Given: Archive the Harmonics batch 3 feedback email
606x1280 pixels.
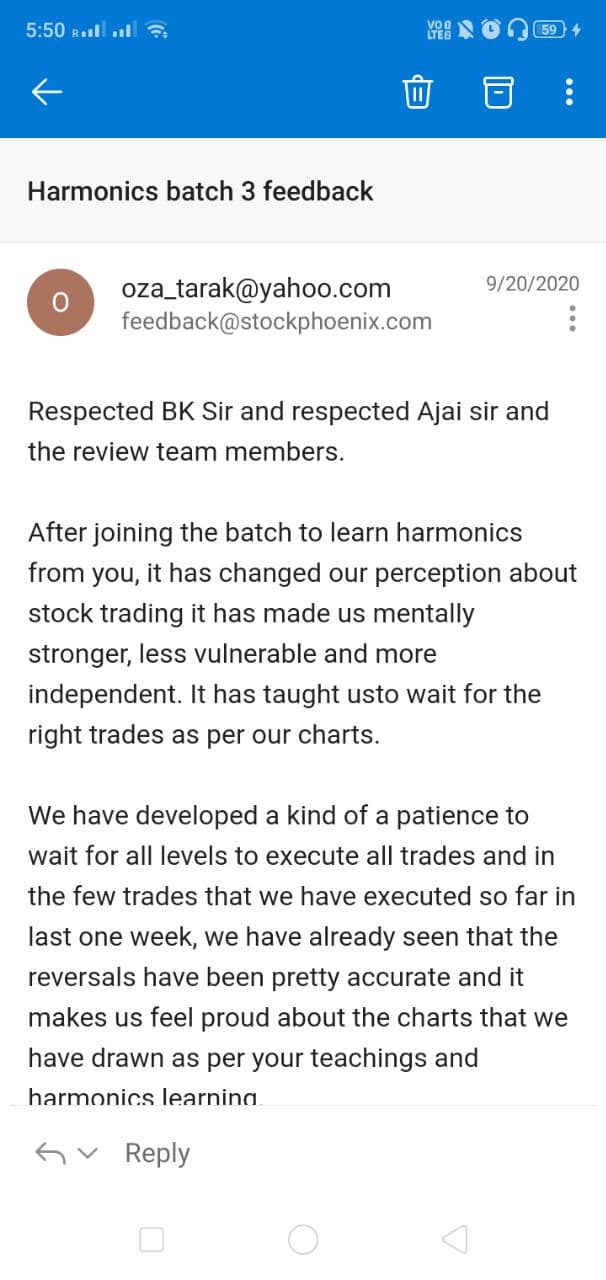Looking at the screenshot, I should coord(498,93).
